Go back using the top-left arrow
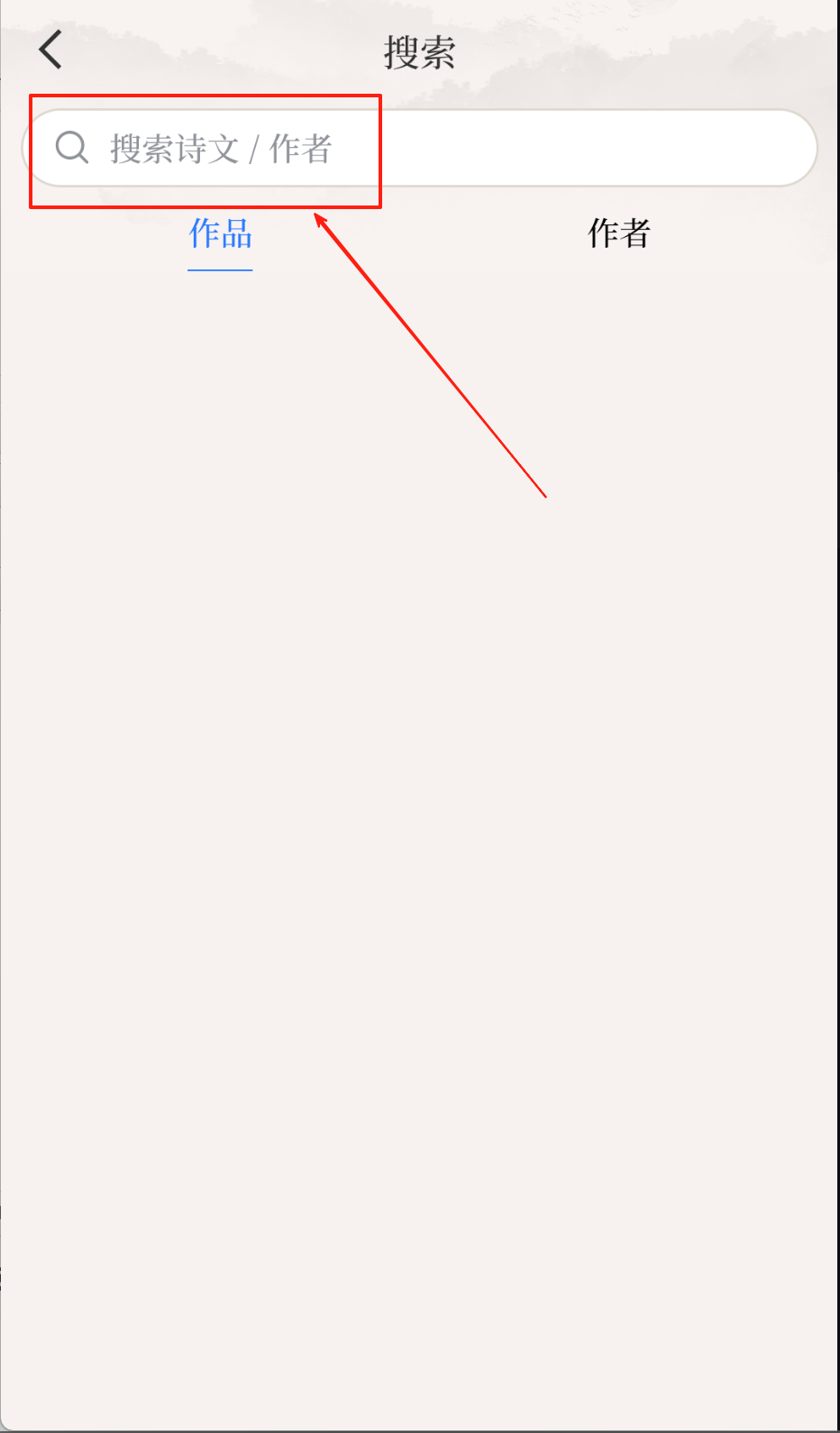The image size is (840, 1433). click(51, 50)
